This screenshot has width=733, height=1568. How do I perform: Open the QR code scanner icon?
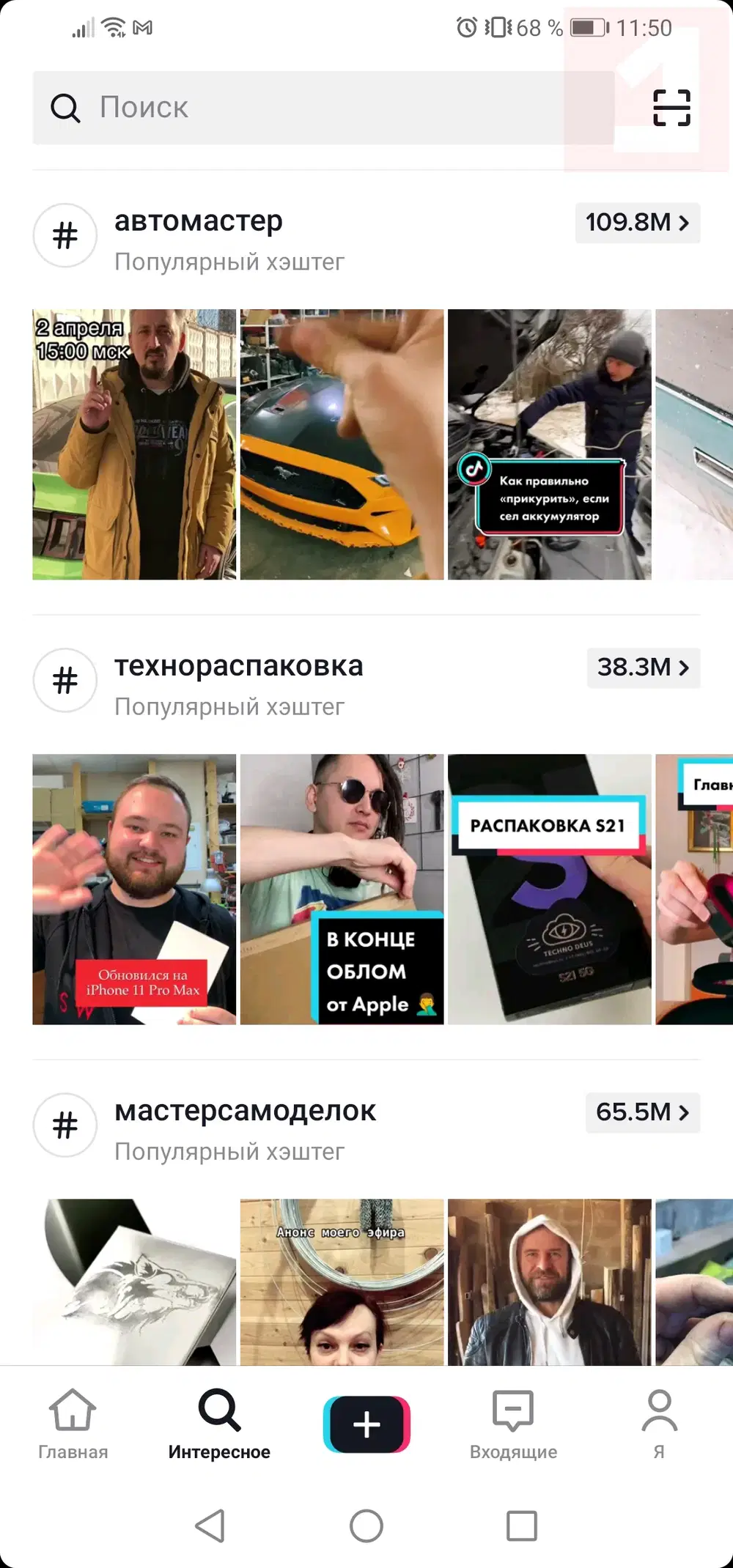pos(671,108)
